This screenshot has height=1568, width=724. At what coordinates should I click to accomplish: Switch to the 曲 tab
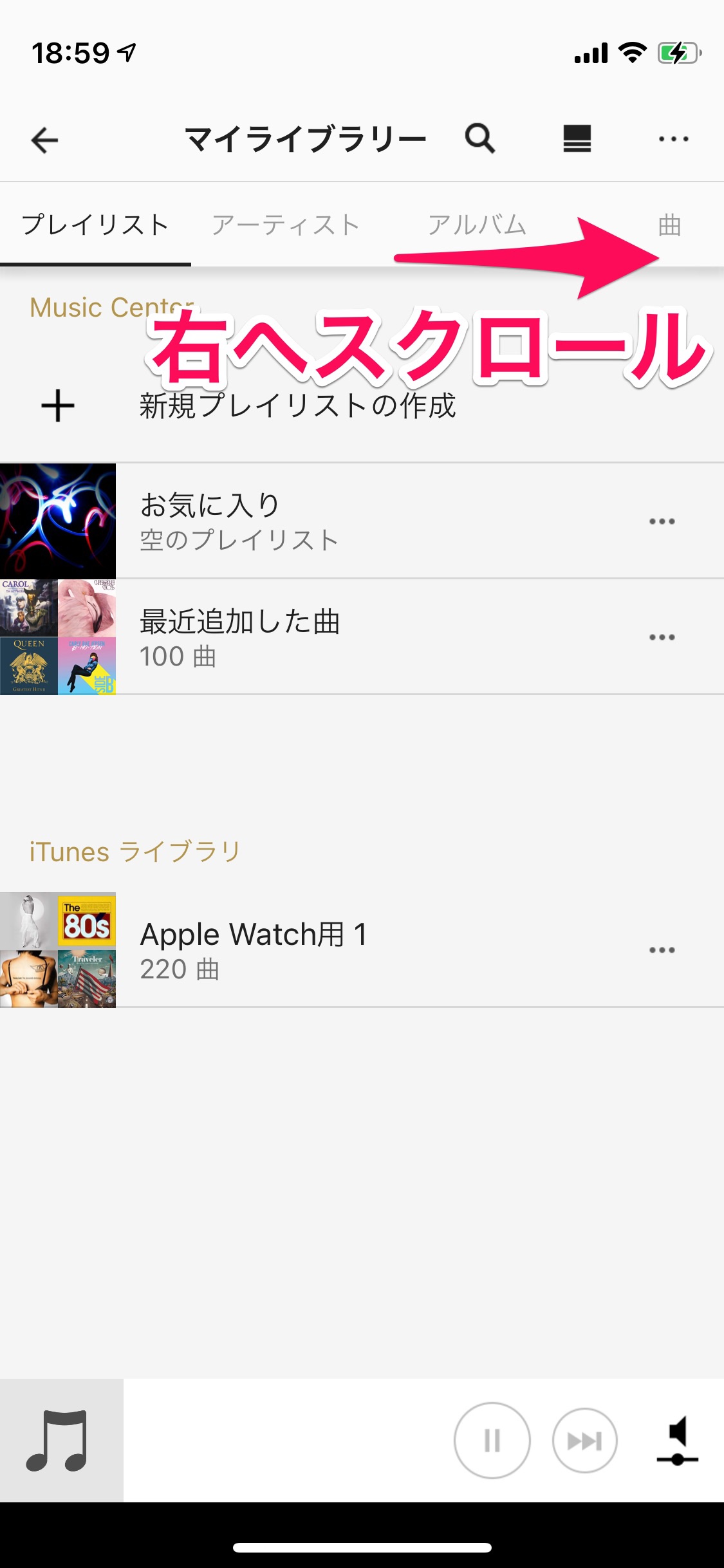669,225
